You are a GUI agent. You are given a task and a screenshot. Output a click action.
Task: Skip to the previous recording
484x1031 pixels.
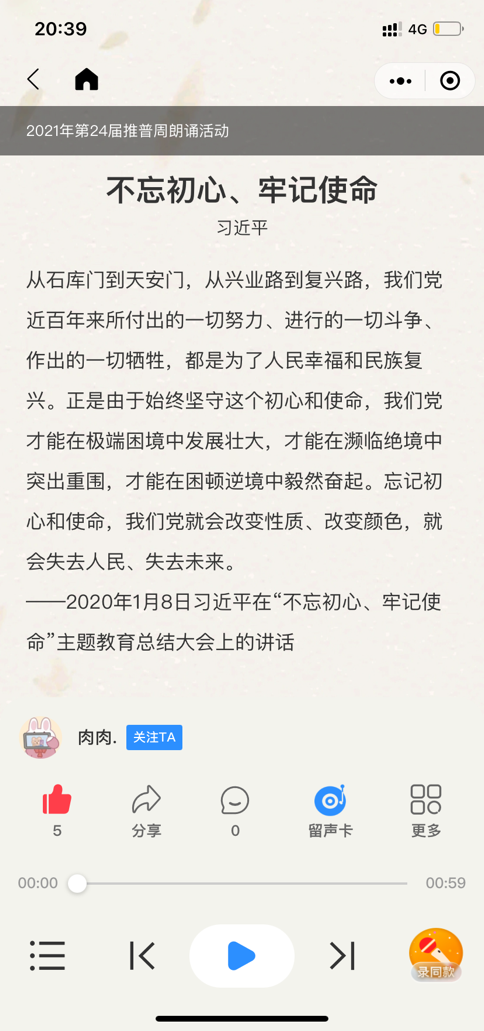click(x=142, y=955)
